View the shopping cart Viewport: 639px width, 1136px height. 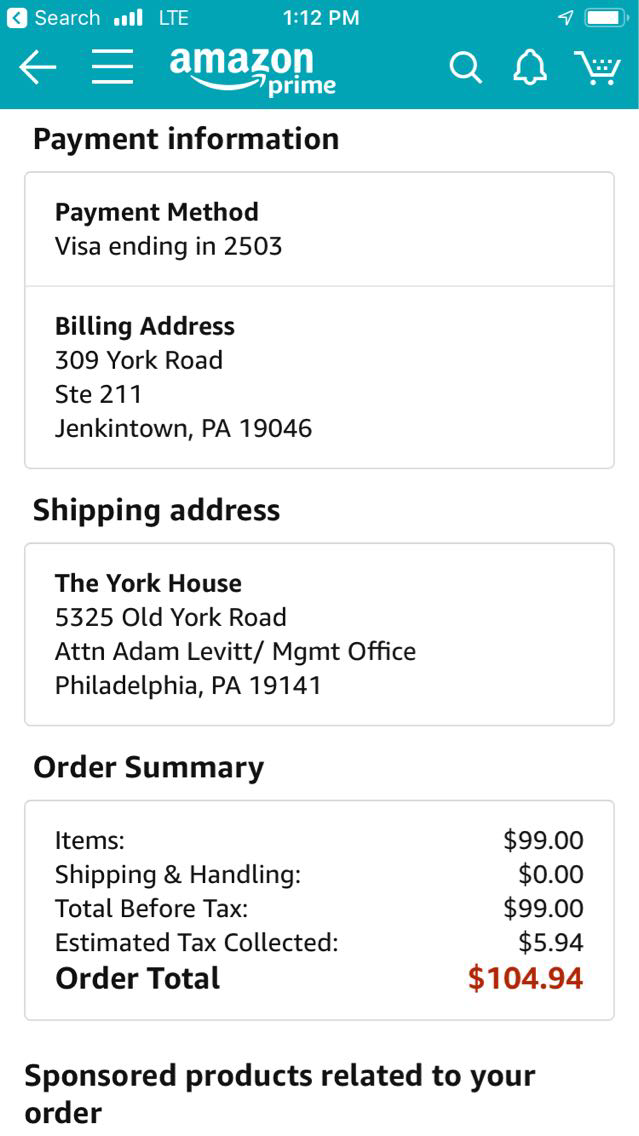pos(597,68)
